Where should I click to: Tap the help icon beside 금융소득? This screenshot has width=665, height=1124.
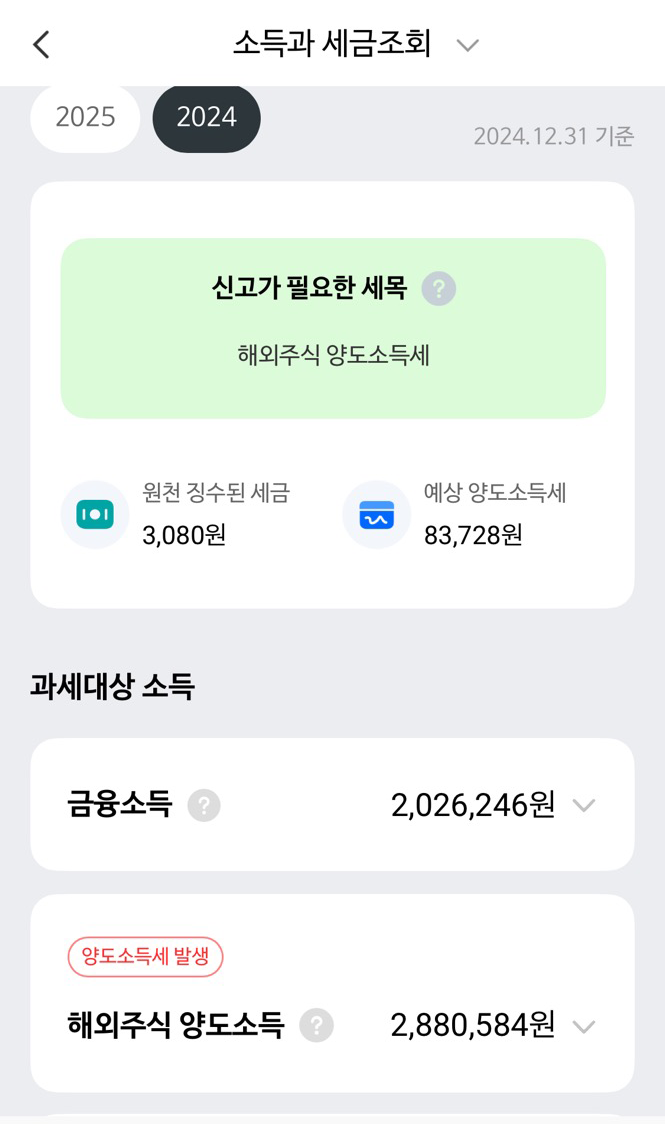coord(204,805)
